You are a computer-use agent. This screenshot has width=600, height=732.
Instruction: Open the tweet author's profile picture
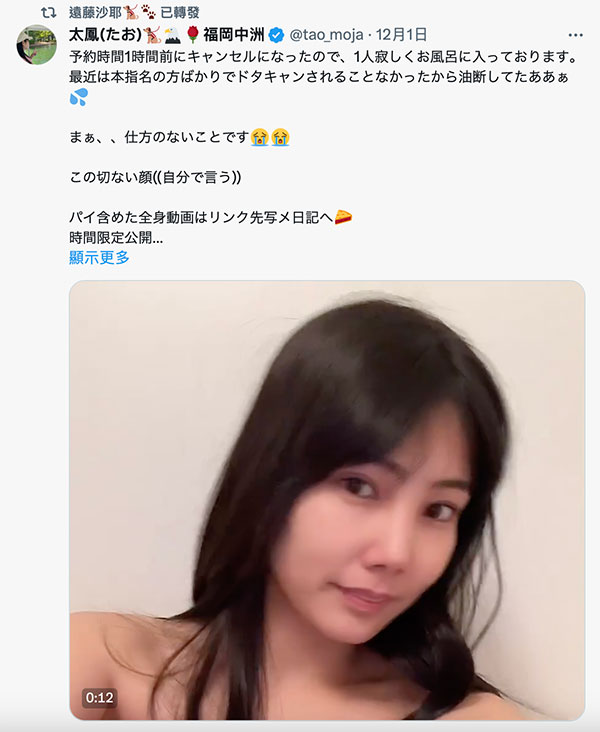(38, 45)
